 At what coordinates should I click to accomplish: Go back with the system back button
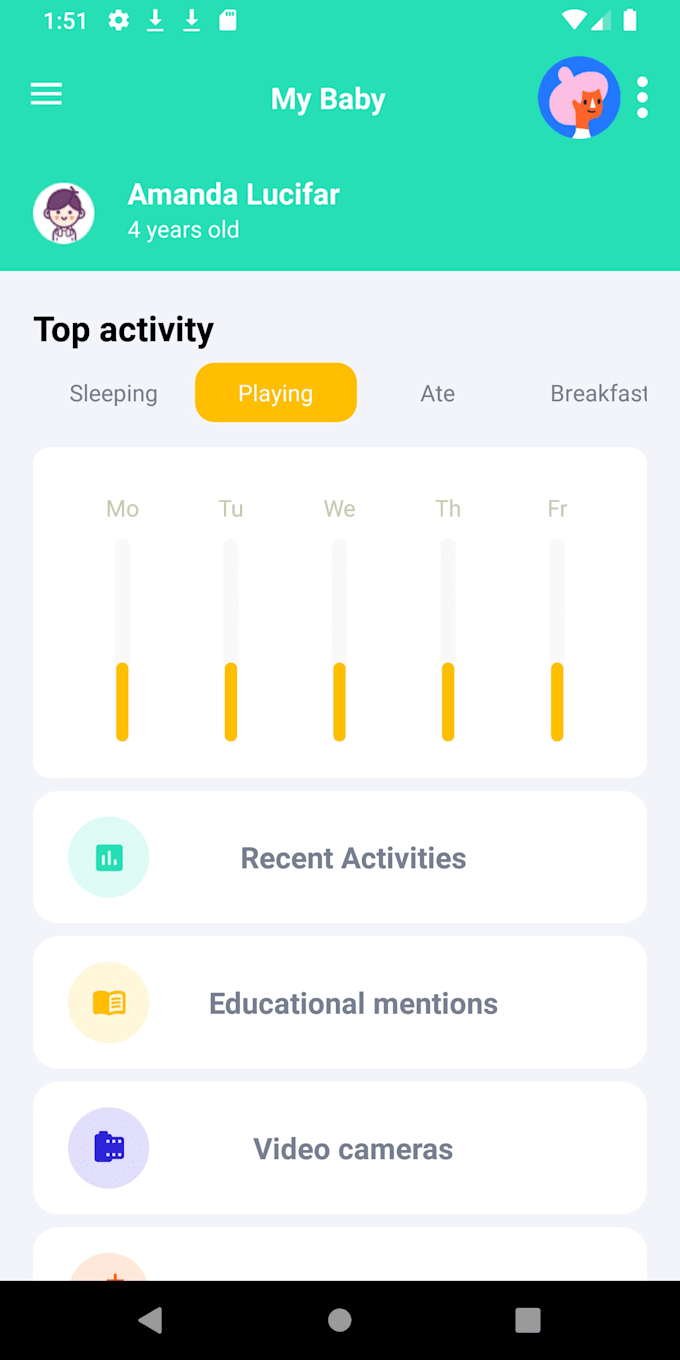click(x=151, y=1320)
